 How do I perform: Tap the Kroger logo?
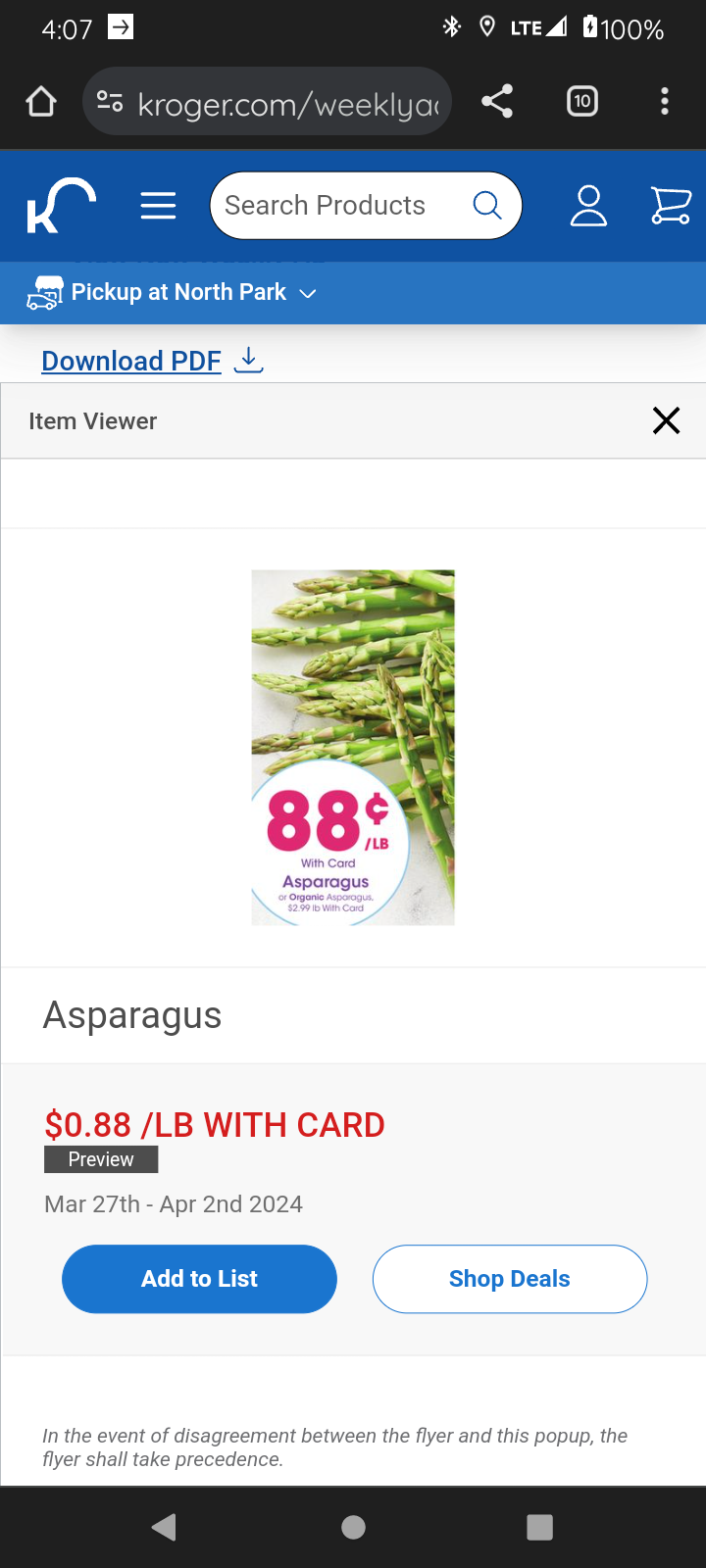click(57, 204)
